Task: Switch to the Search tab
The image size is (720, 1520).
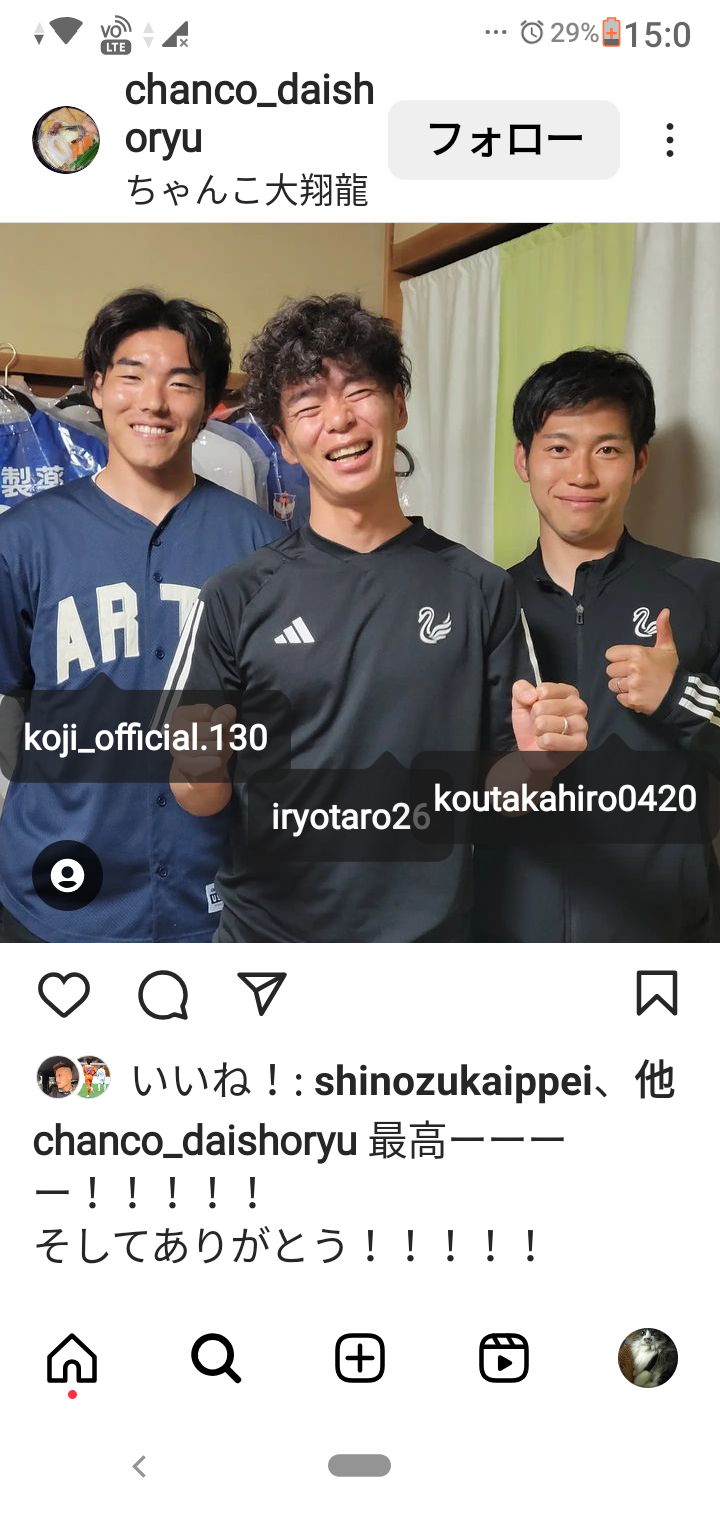Action: click(x=216, y=1358)
